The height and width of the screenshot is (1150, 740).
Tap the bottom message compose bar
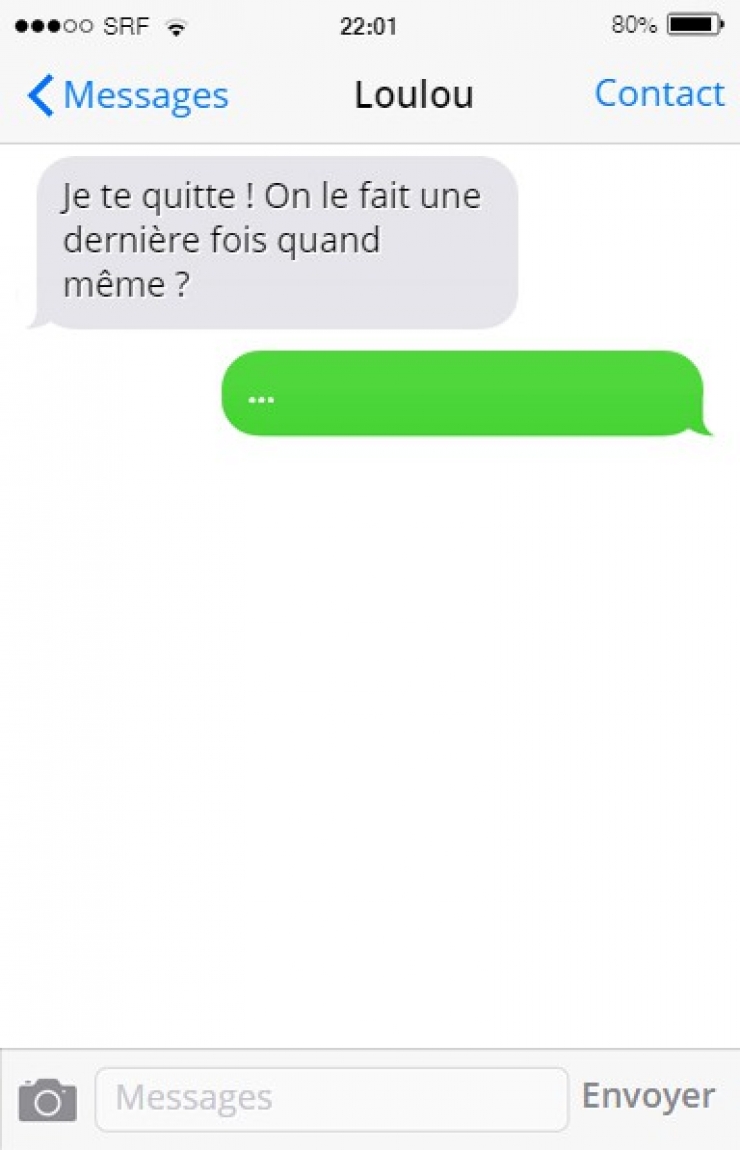pyautogui.click(x=370, y=1097)
